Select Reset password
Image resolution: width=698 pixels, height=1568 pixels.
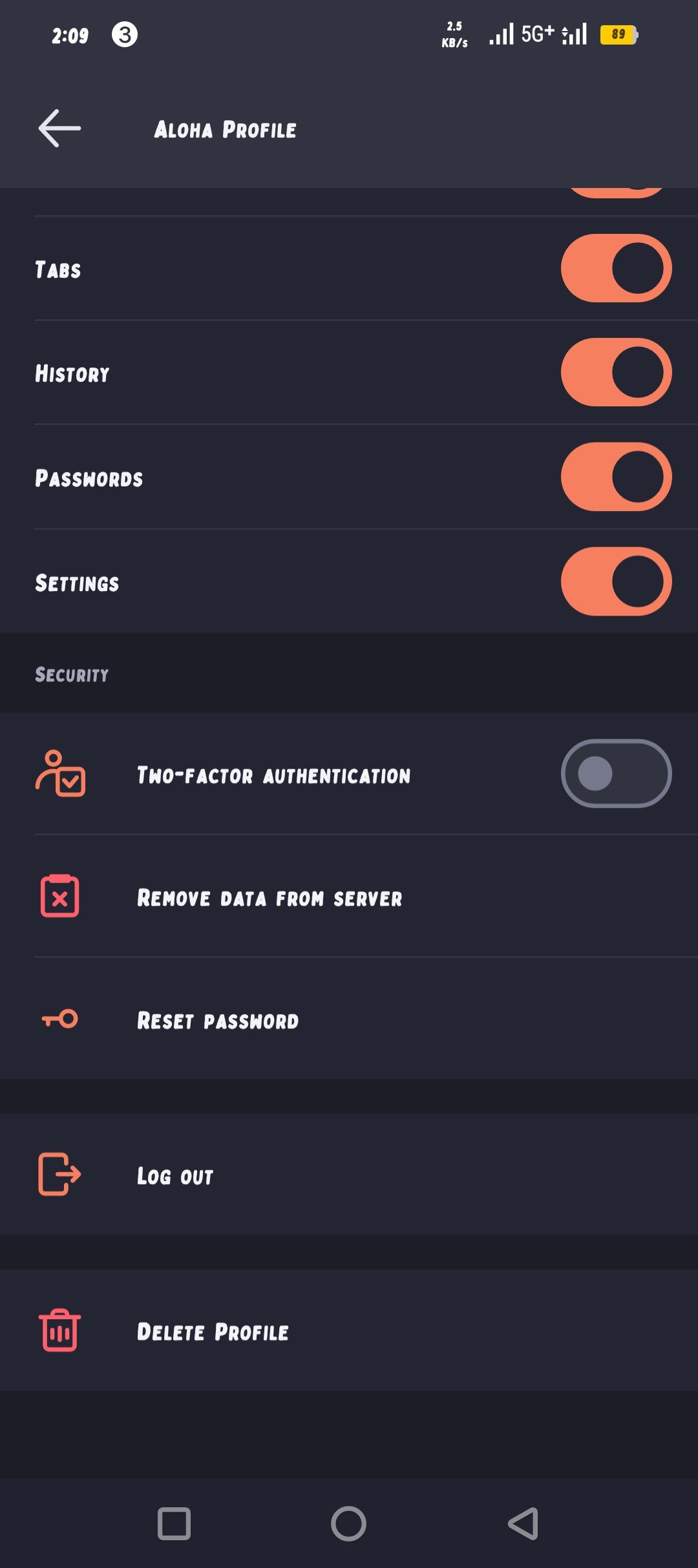coord(349,1019)
